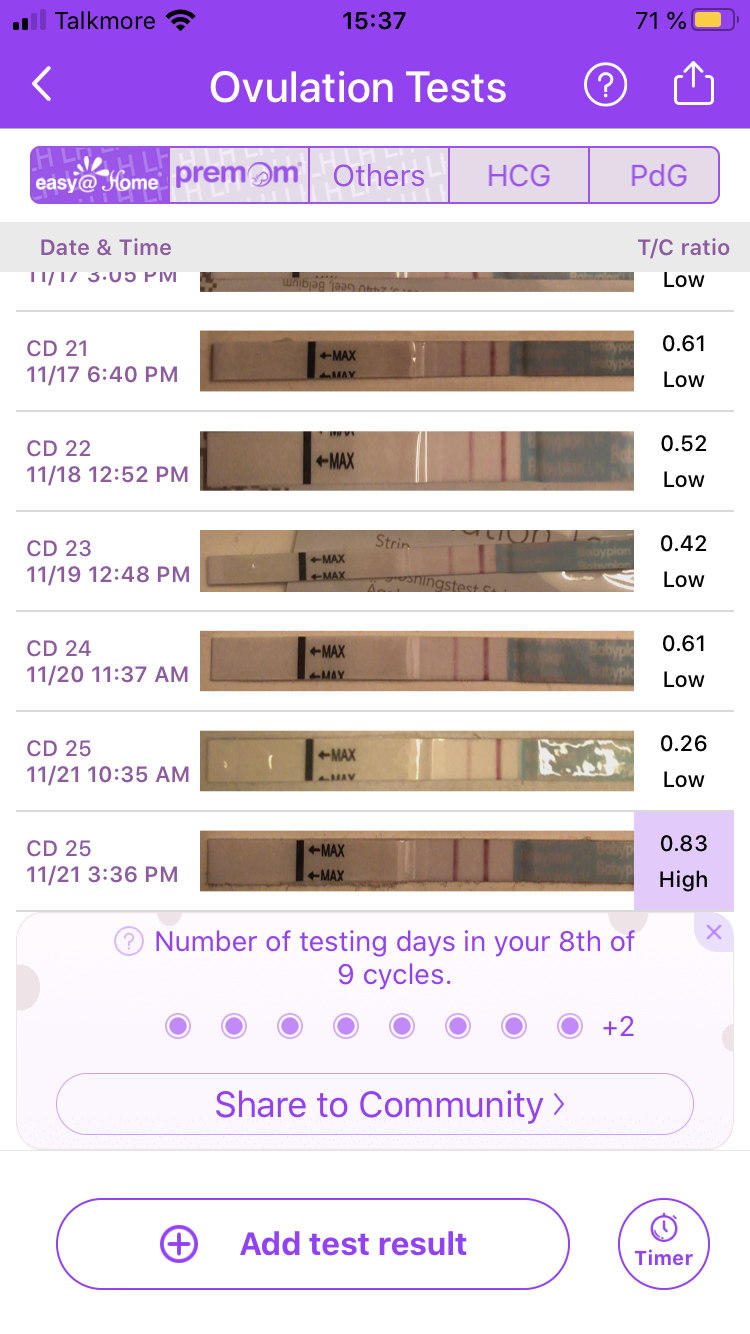Image resolution: width=750 pixels, height=1334 pixels.
Task: Open the help question mark icon
Action: 605,86
